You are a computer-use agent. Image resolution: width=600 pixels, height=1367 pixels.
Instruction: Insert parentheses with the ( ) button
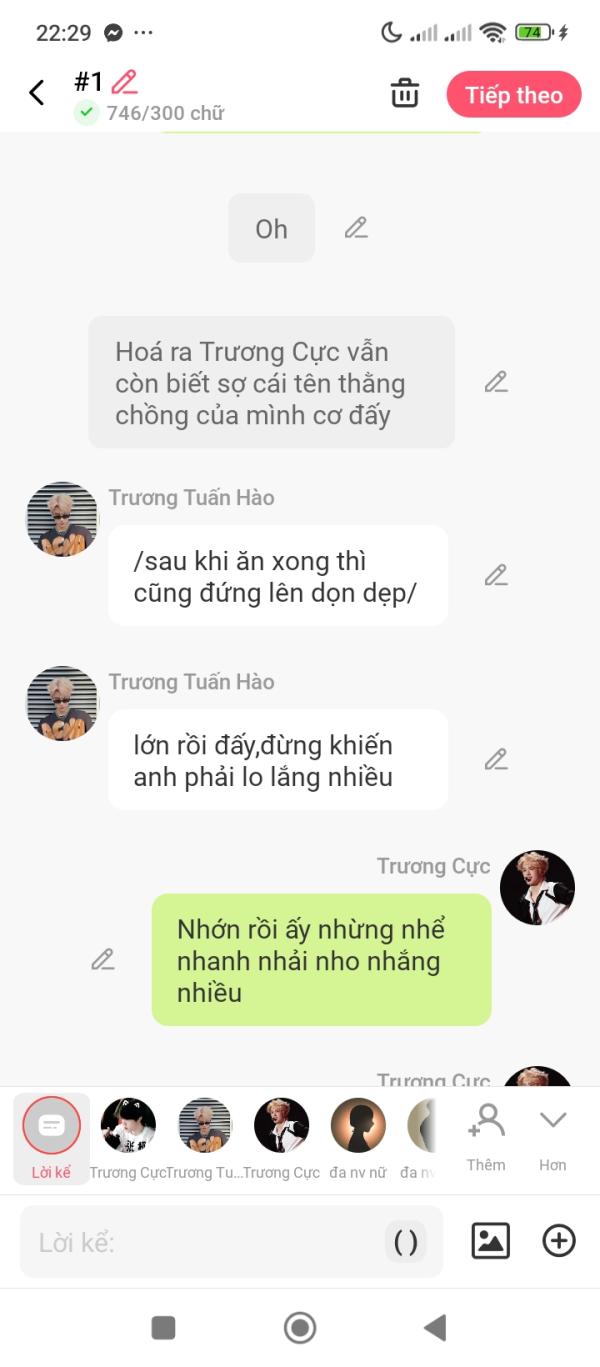click(x=405, y=1242)
